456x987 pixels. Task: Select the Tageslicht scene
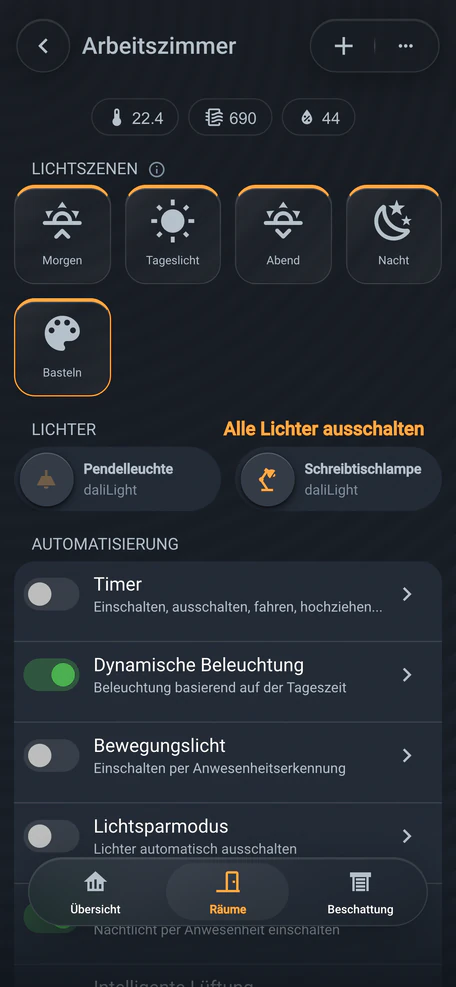click(173, 235)
